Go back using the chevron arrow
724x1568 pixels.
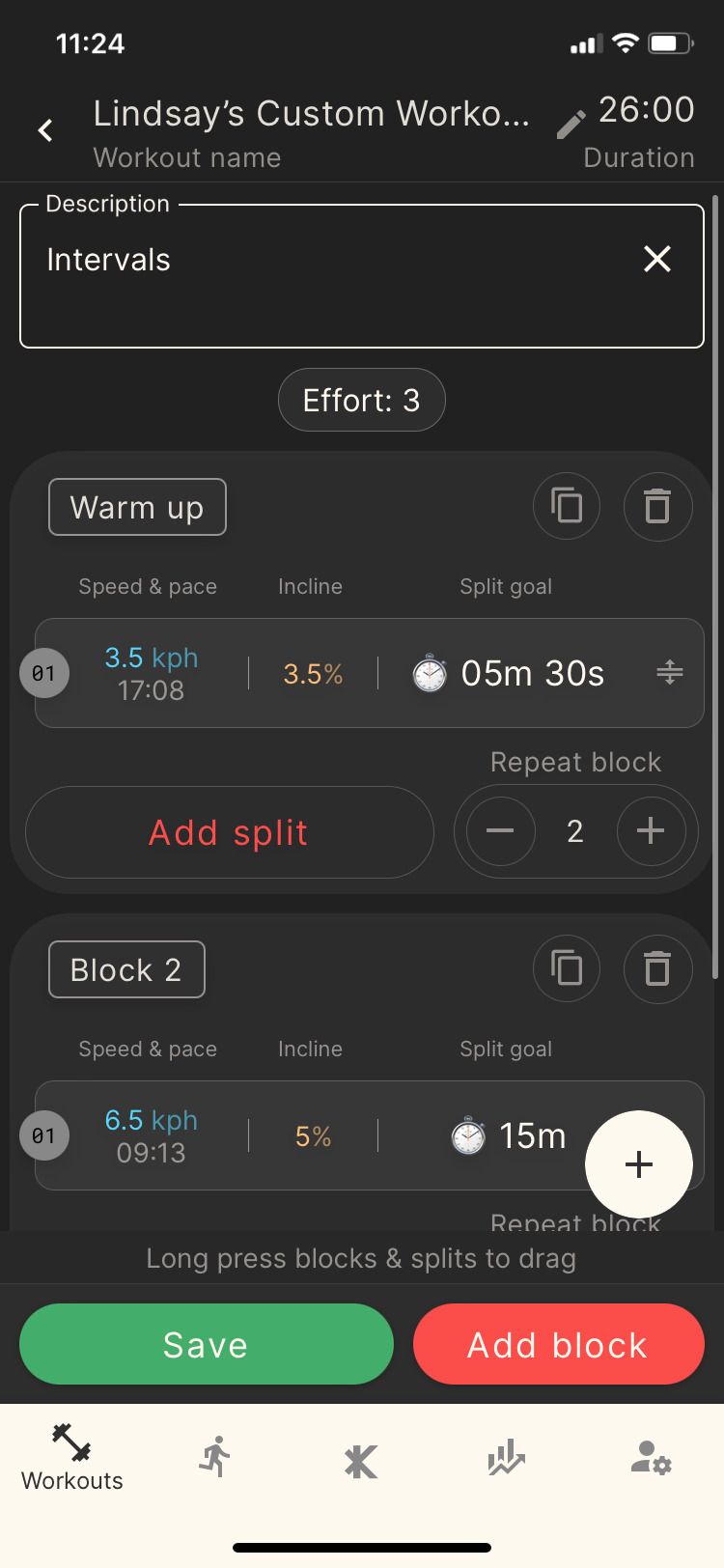click(44, 128)
